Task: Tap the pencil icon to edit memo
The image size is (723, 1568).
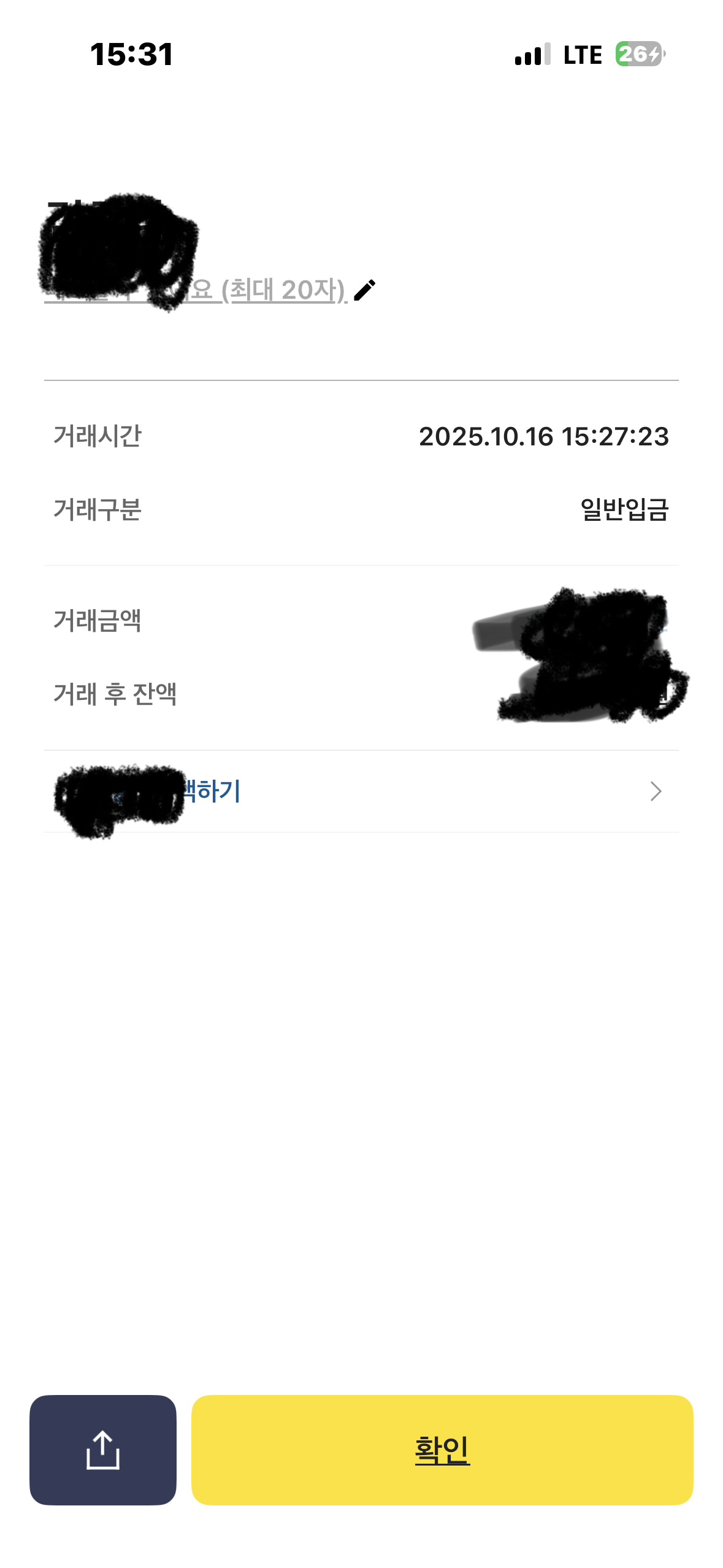Action: [x=365, y=290]
